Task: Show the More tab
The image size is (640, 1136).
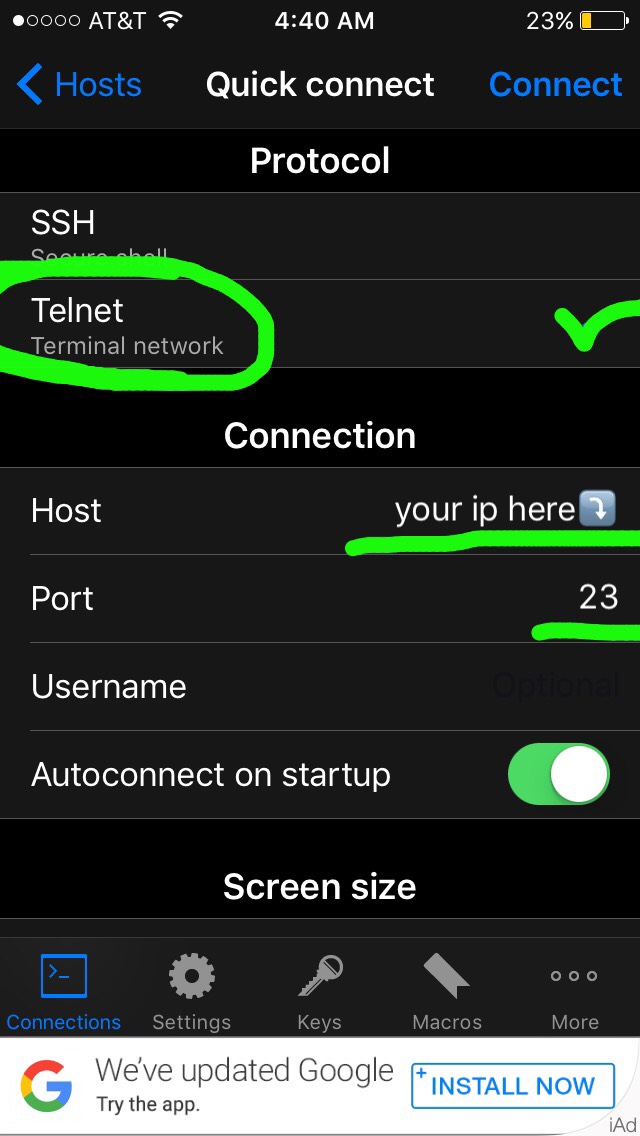Action: coord(574,991)
